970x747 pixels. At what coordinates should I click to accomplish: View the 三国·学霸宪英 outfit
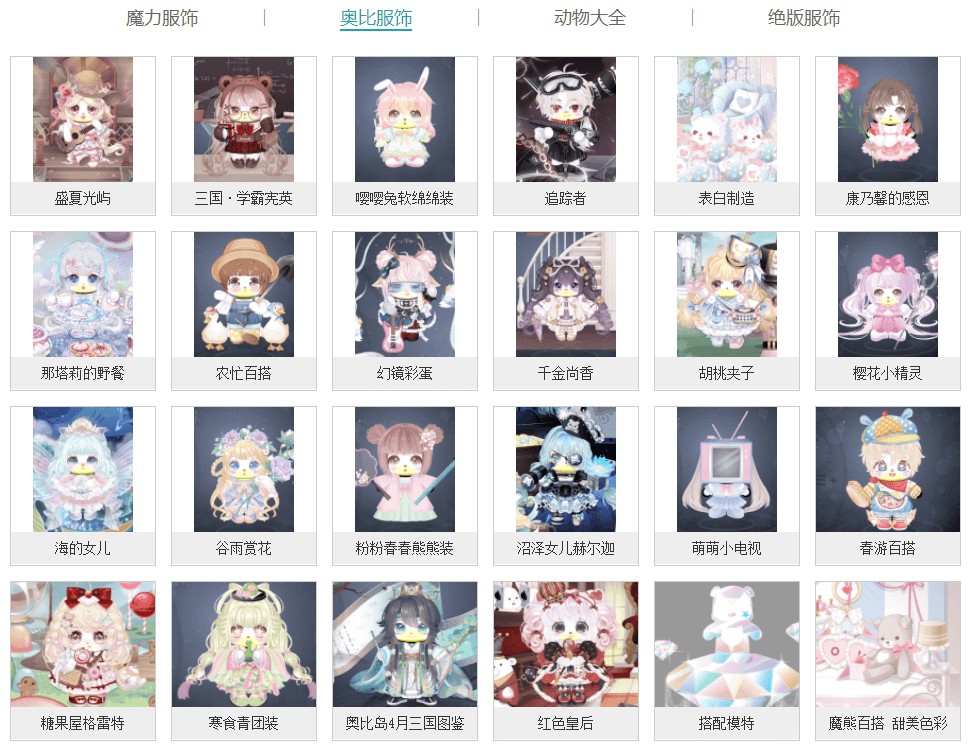[x=244, y=120]
